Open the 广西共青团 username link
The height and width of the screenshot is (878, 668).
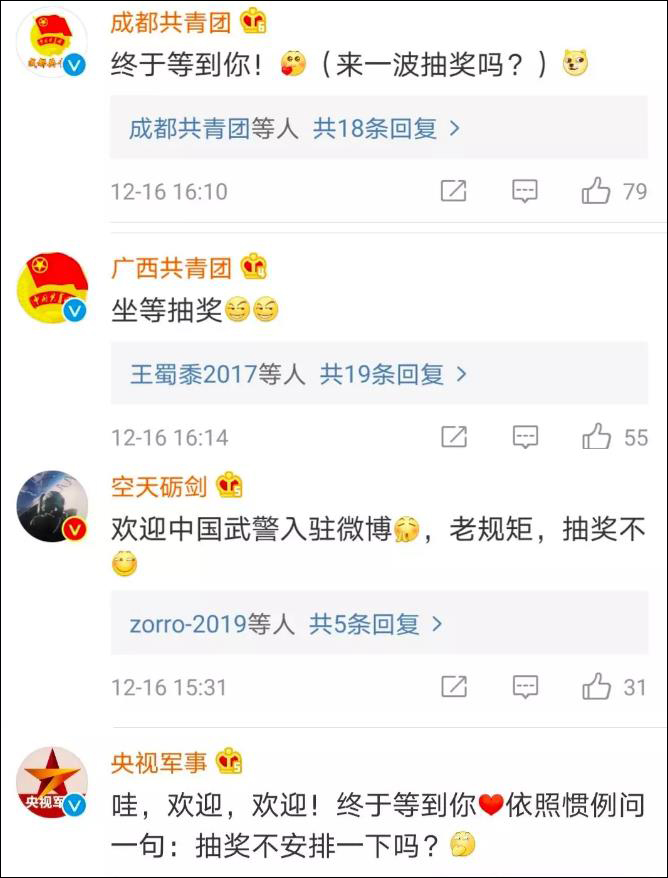coord(171,267)
